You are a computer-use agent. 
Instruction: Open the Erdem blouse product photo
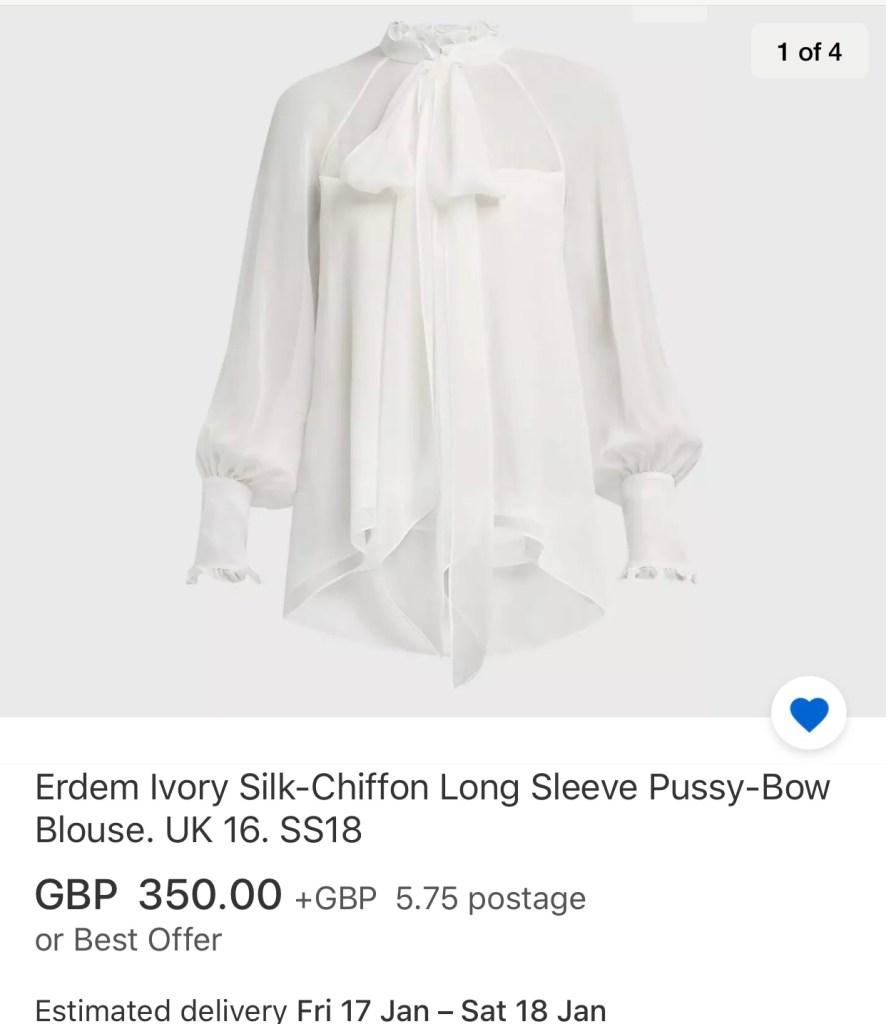pyautogui.click(x=443, y=360)
